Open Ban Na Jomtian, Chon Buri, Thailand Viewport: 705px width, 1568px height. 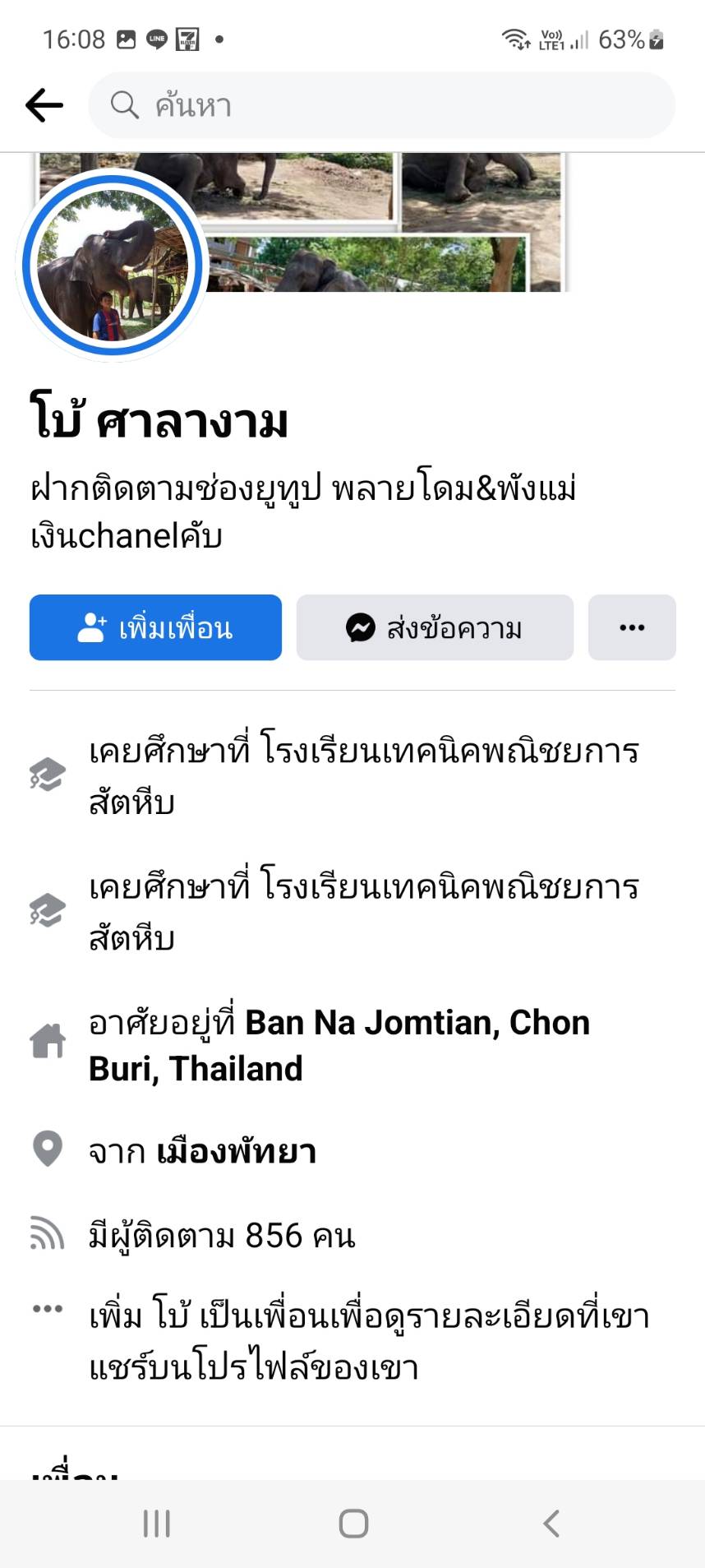click(339, 1044)
